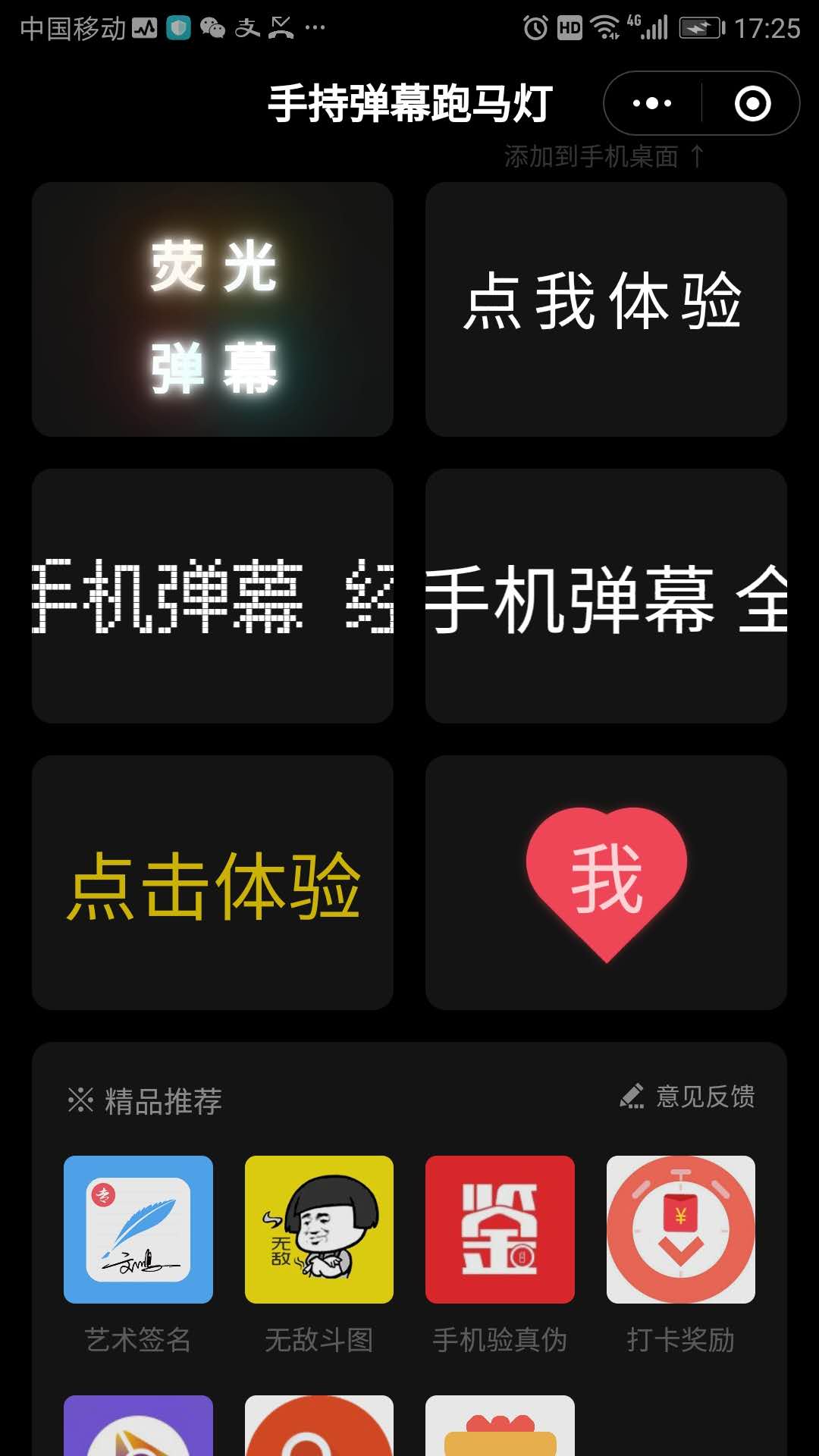Open the red heart 我 card
Image resolution: width=819 pixels, height=1456 pixels.
[606, 883]
